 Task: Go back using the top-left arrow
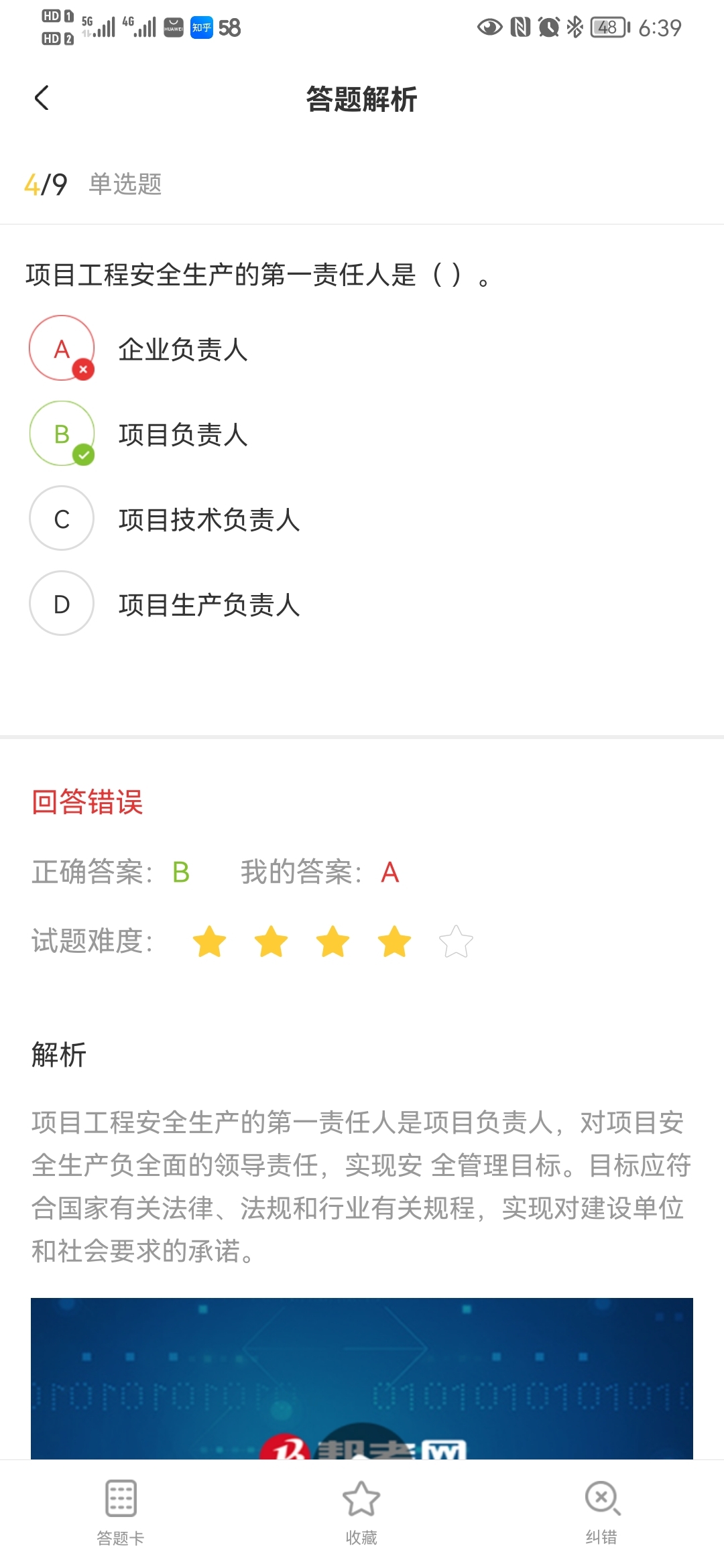point(42,99)
